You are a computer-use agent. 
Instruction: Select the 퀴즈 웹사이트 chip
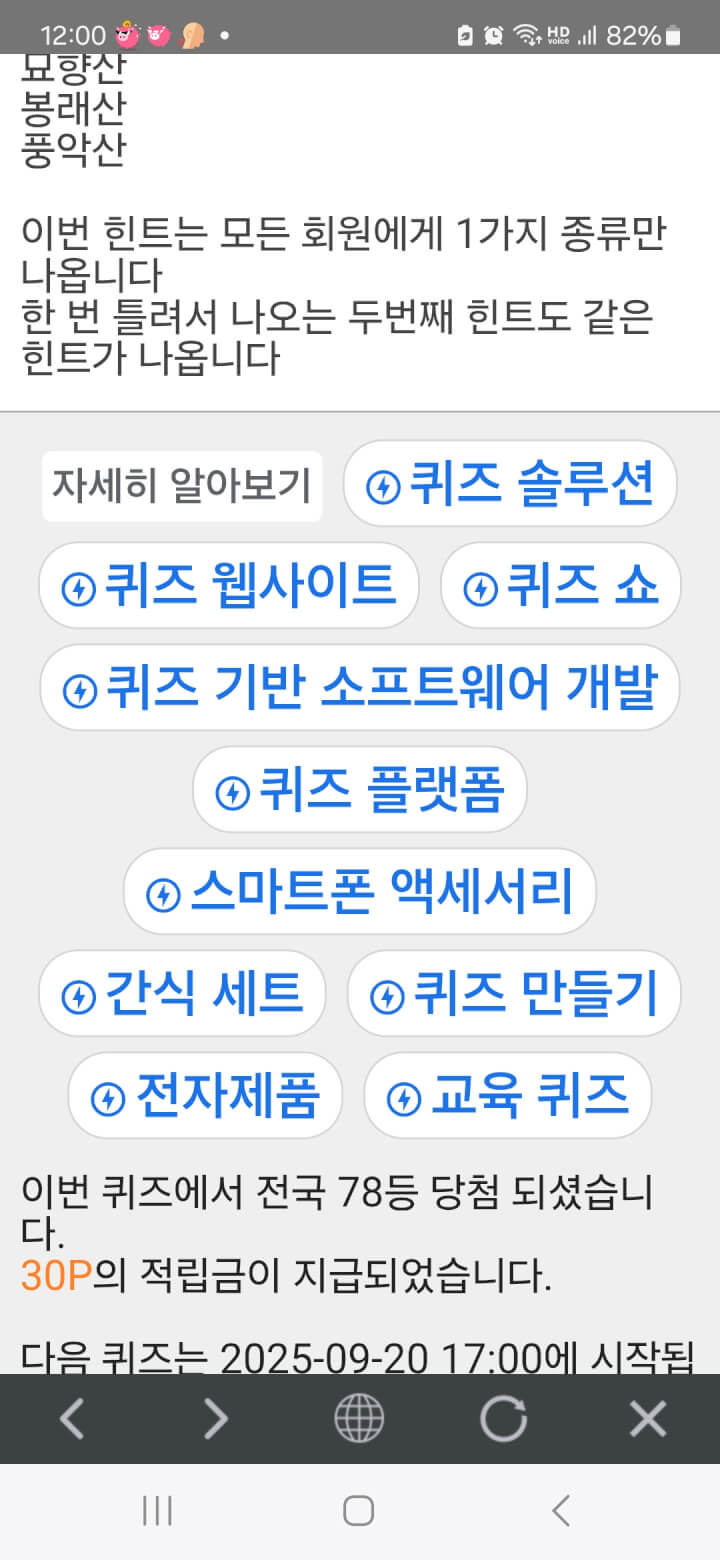pyautogui.click(x=228, y=587)
